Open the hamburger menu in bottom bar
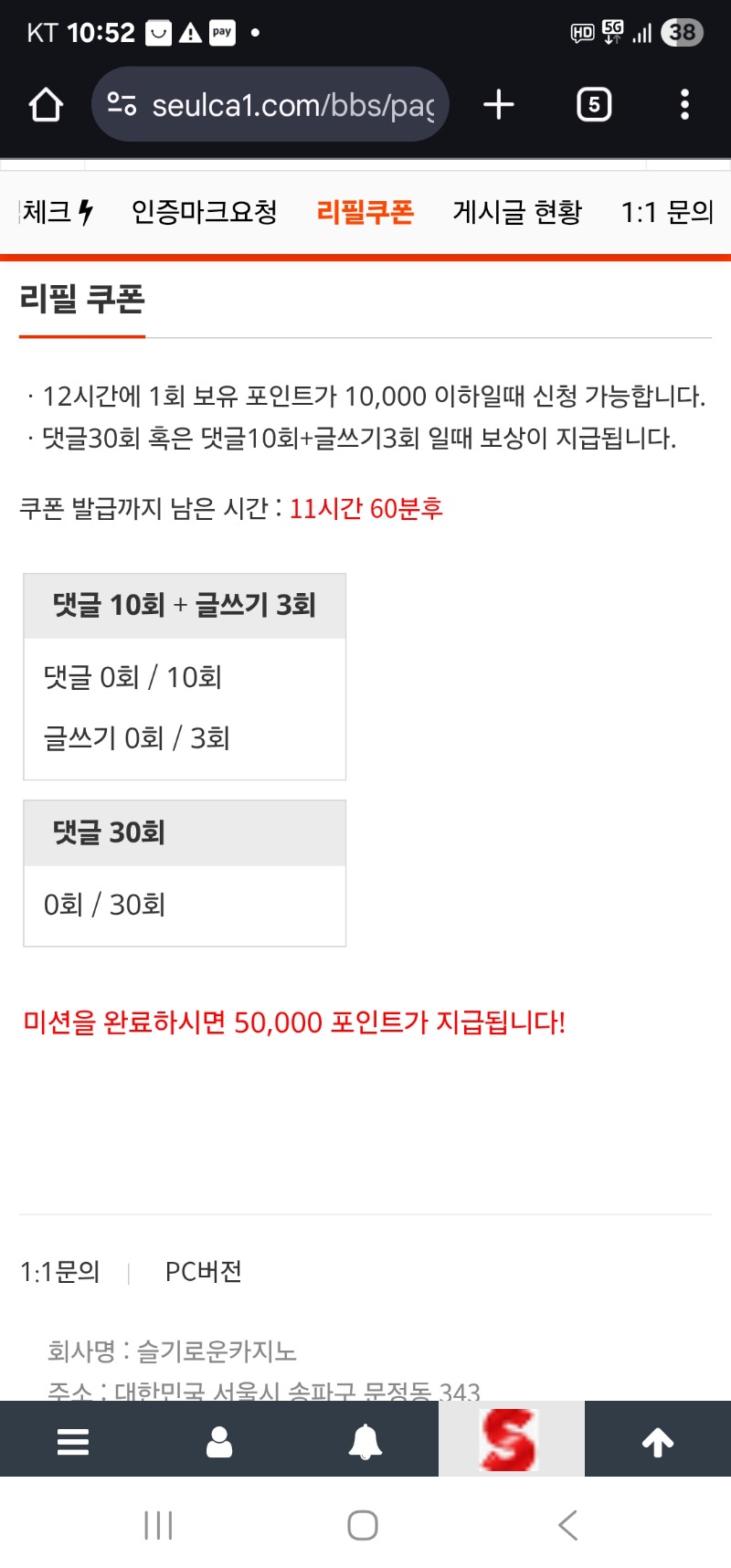The image size is (731, 1568). tap(73, 1441)
